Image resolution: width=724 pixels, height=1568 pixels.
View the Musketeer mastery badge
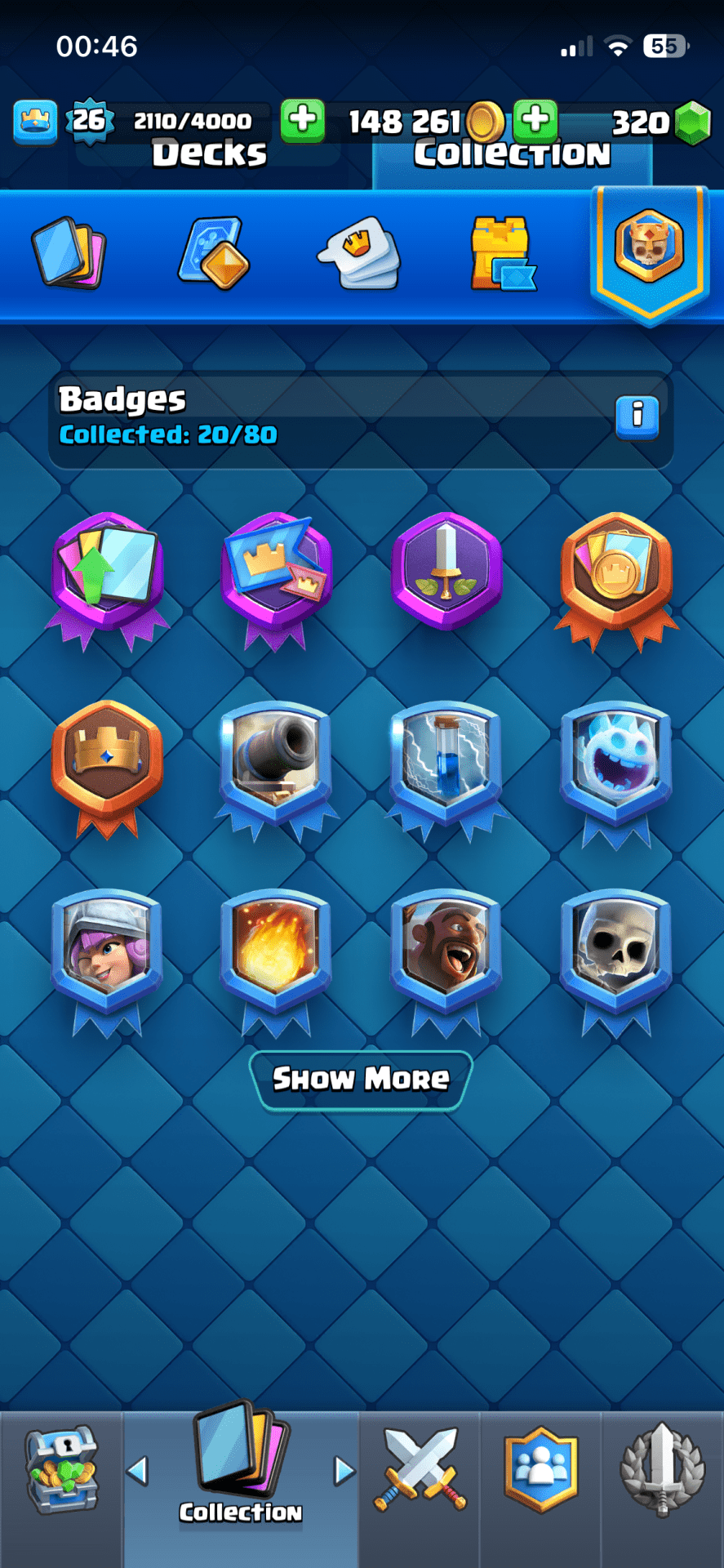[x=107, y=951]
